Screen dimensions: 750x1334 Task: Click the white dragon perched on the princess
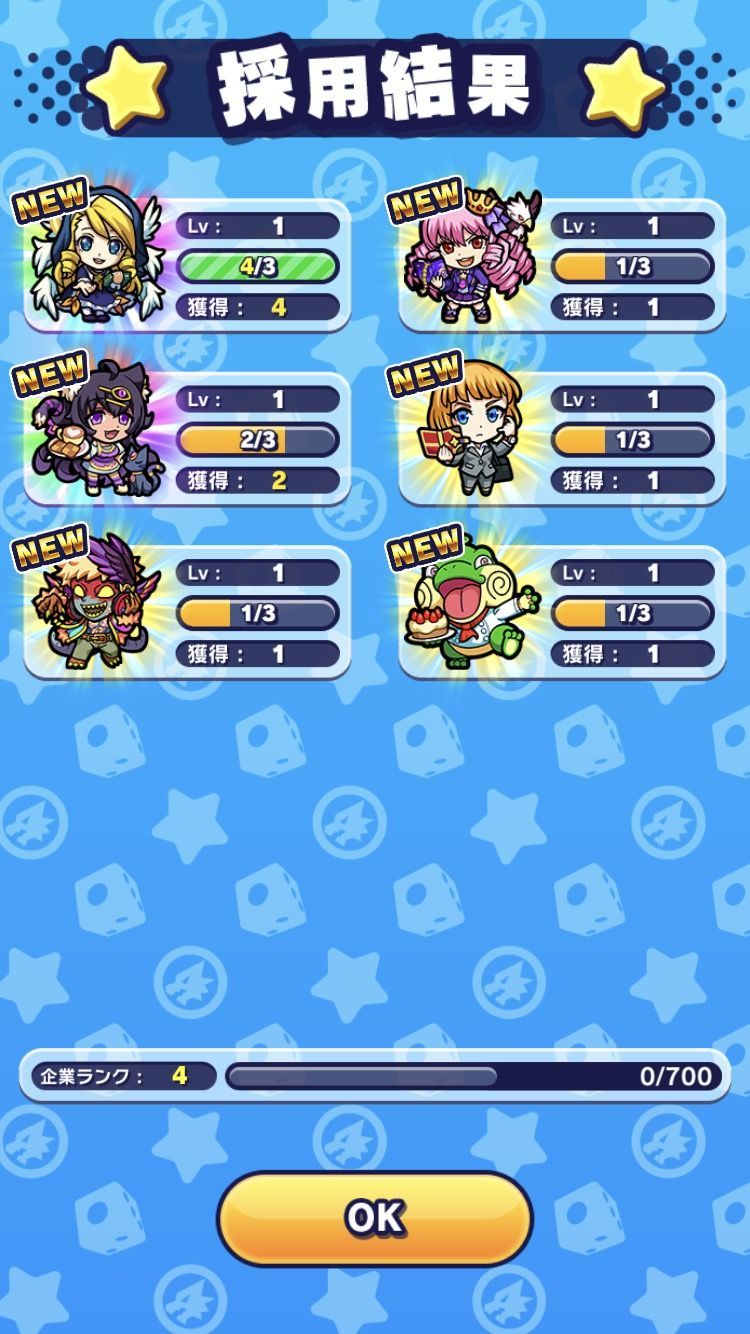click(520, 215)
